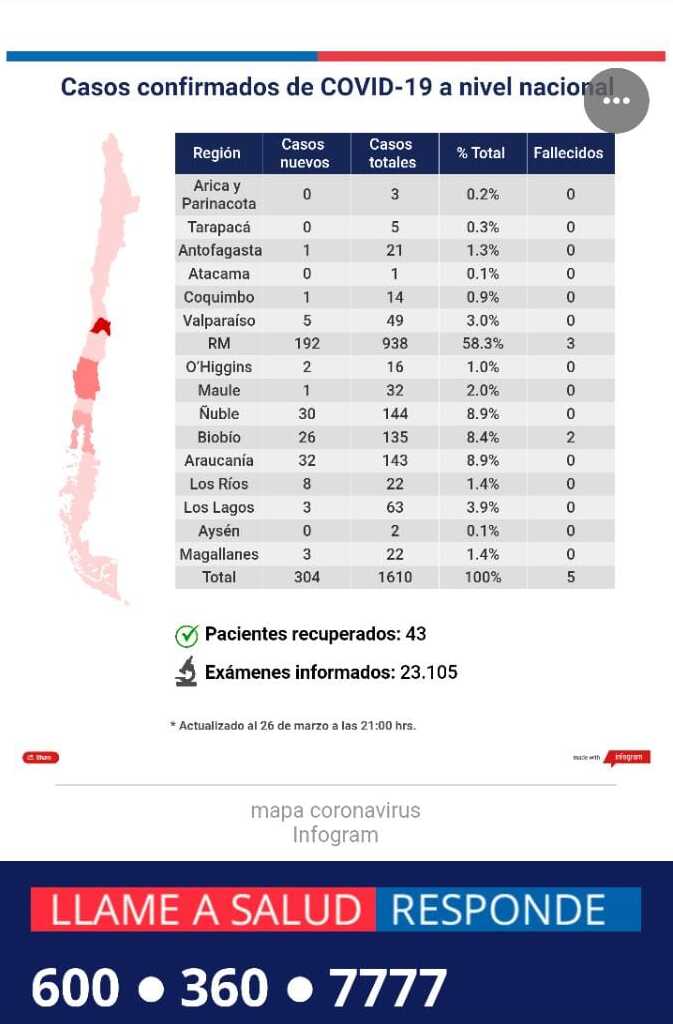Open the floating three-dots menu
The height and width of the screenshot is (1024, 673).
616,101
